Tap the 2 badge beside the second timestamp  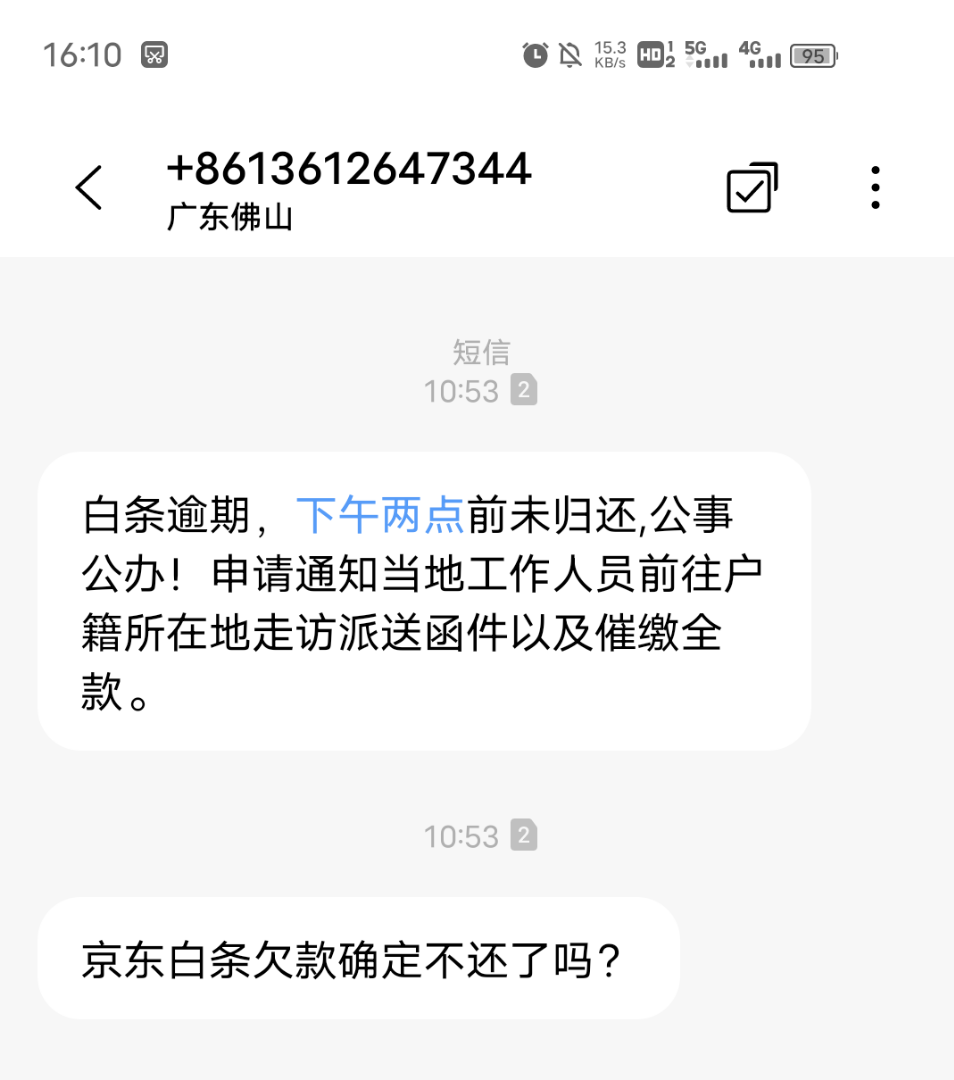coord(522,836)
